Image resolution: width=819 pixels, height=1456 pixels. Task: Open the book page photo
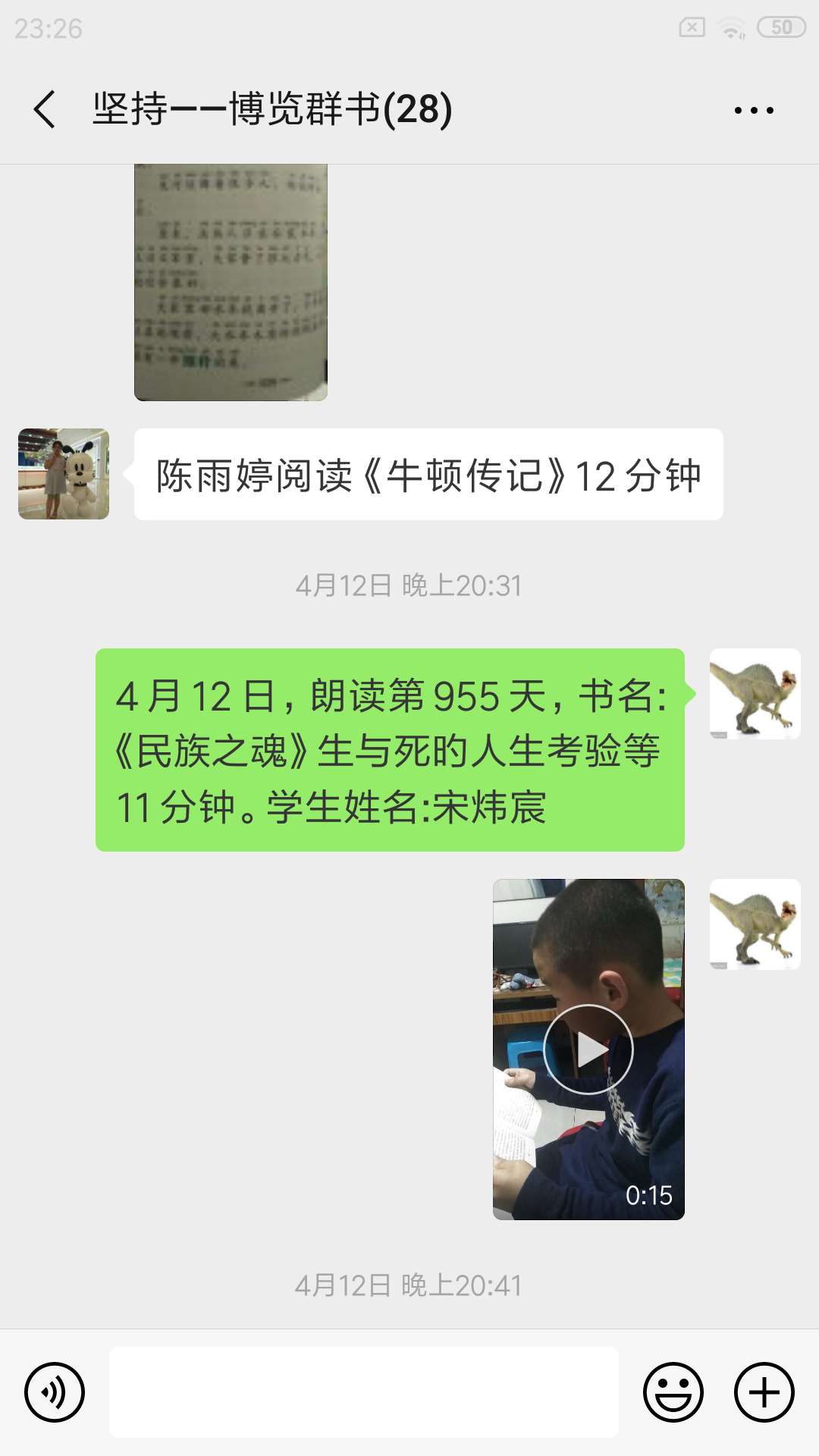coord(231,282)
